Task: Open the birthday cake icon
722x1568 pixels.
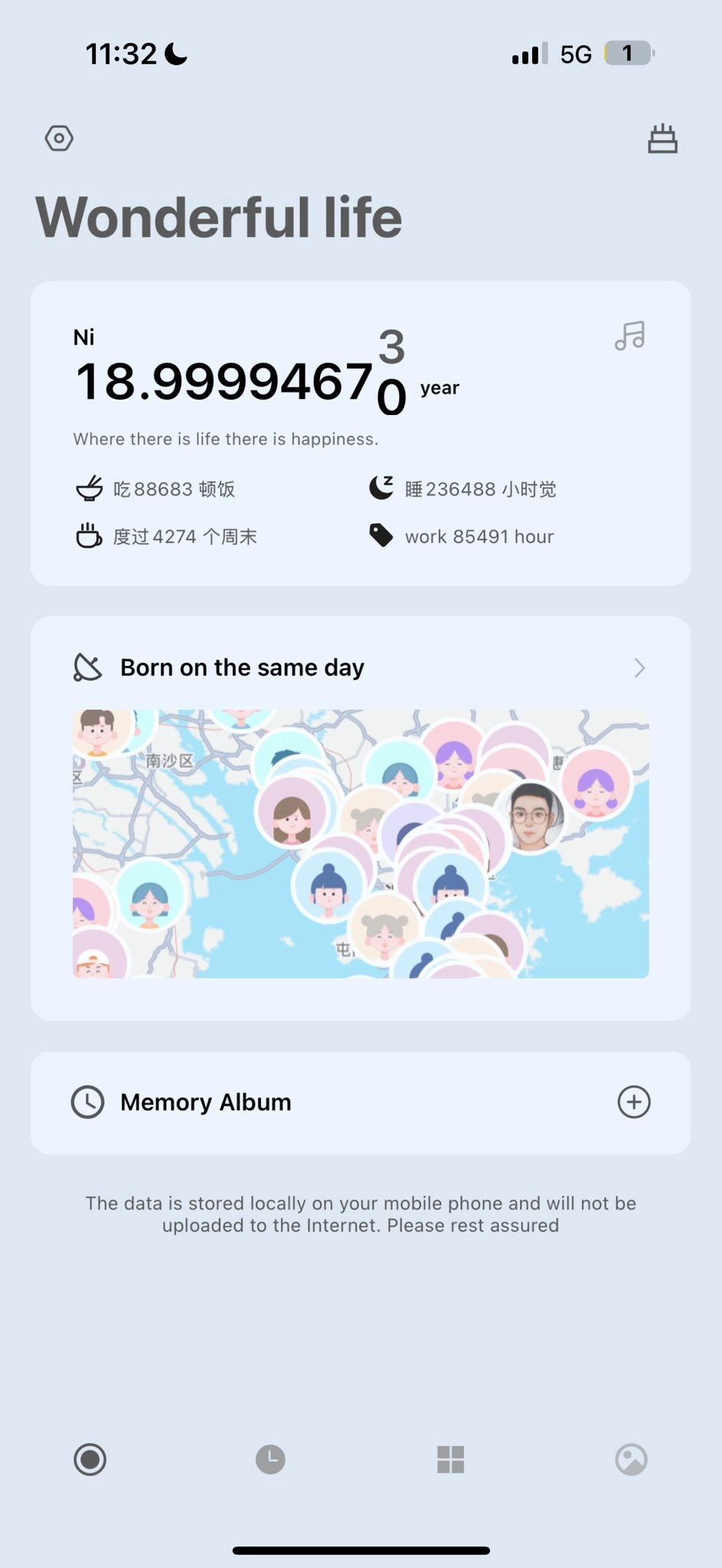Action: [662, 139]
